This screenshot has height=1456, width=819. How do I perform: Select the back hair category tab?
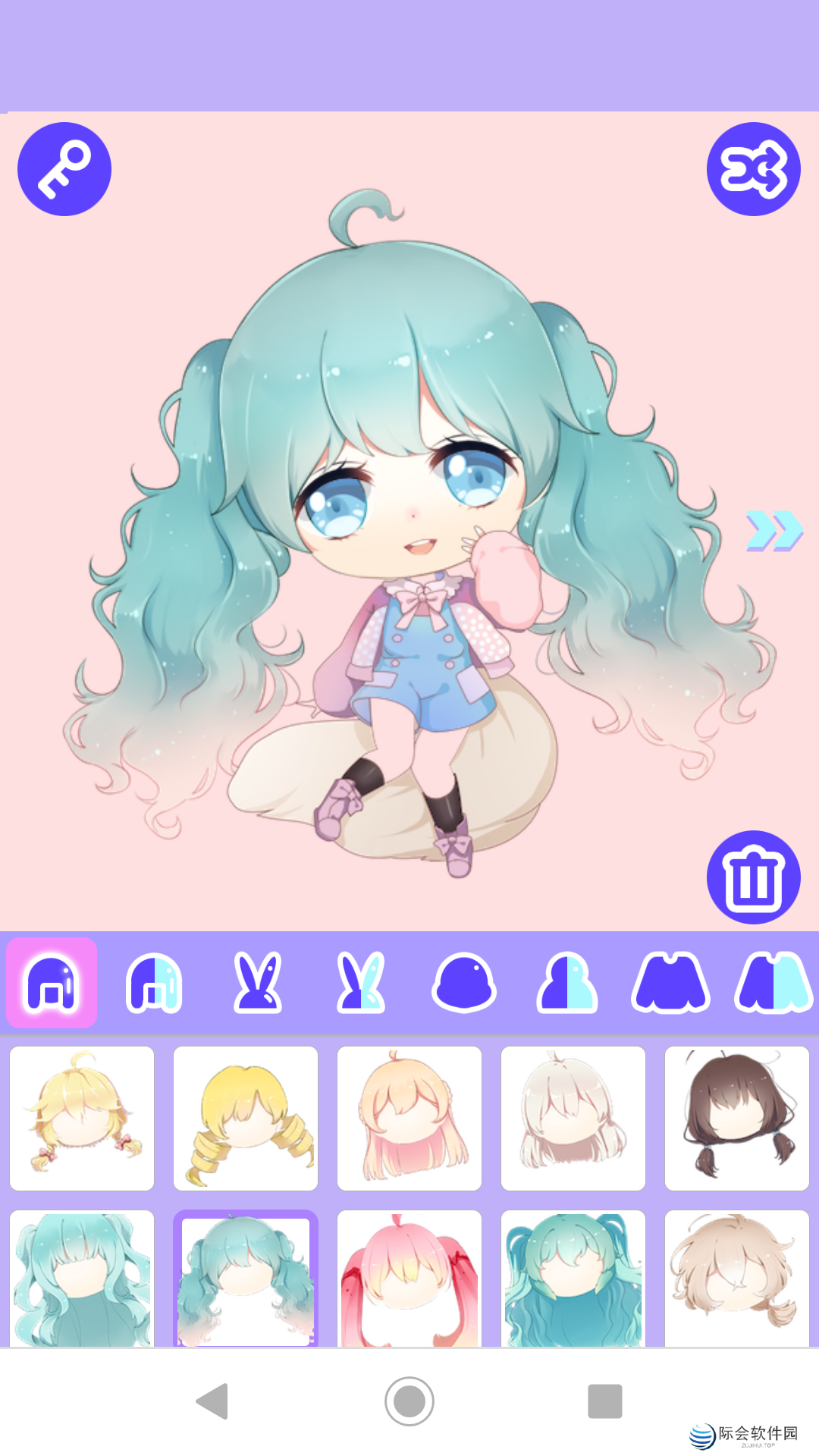point(52,983)
